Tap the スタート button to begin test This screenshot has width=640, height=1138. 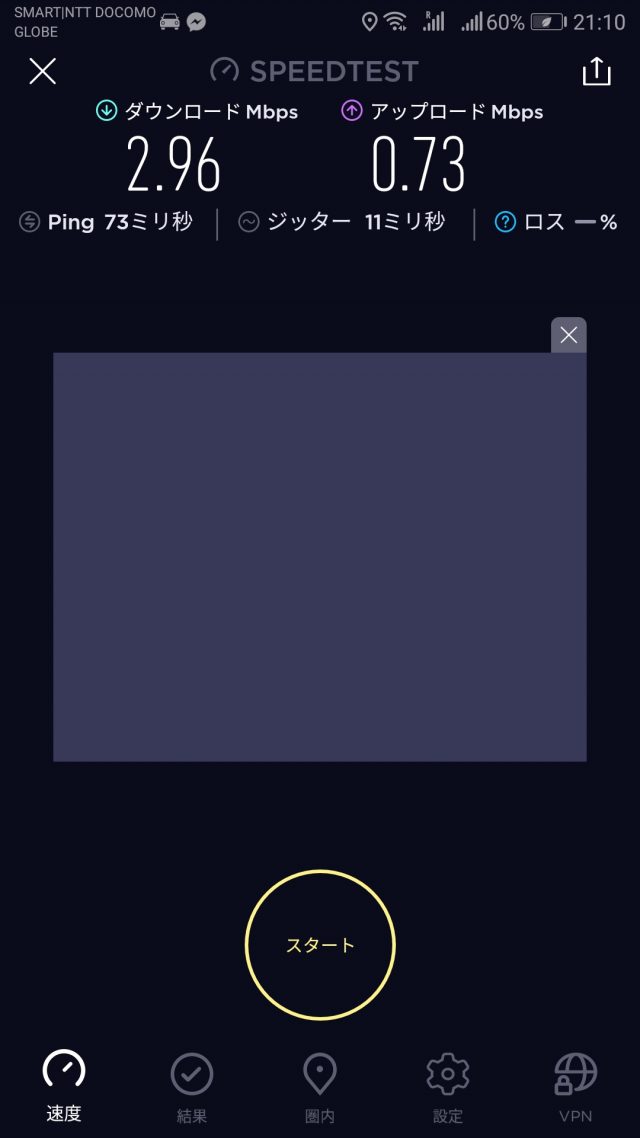coord(320,944)
